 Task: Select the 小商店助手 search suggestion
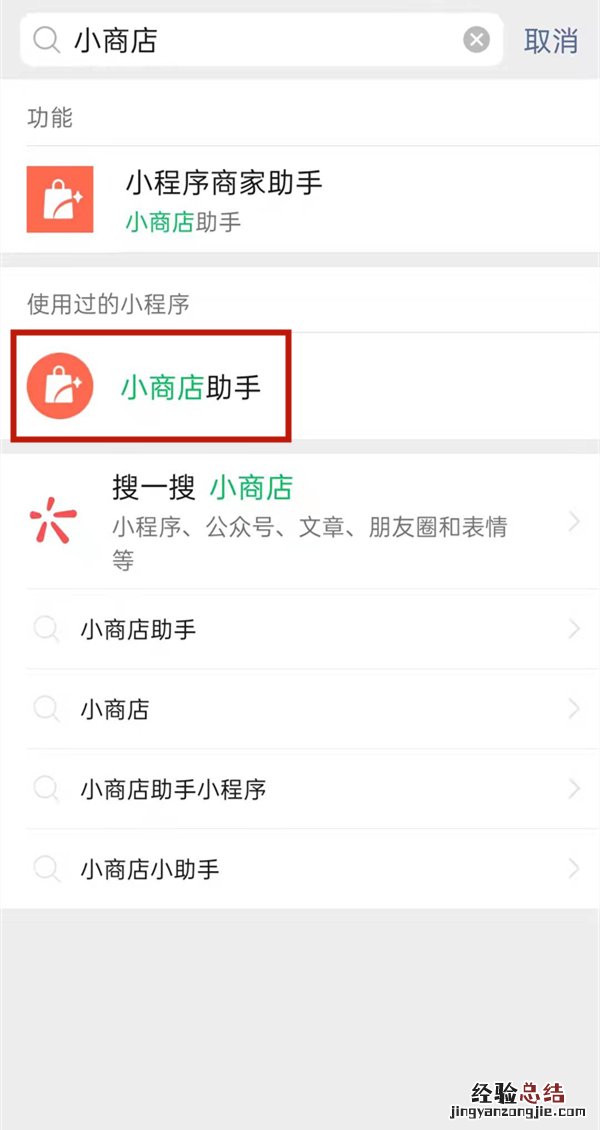300,630
